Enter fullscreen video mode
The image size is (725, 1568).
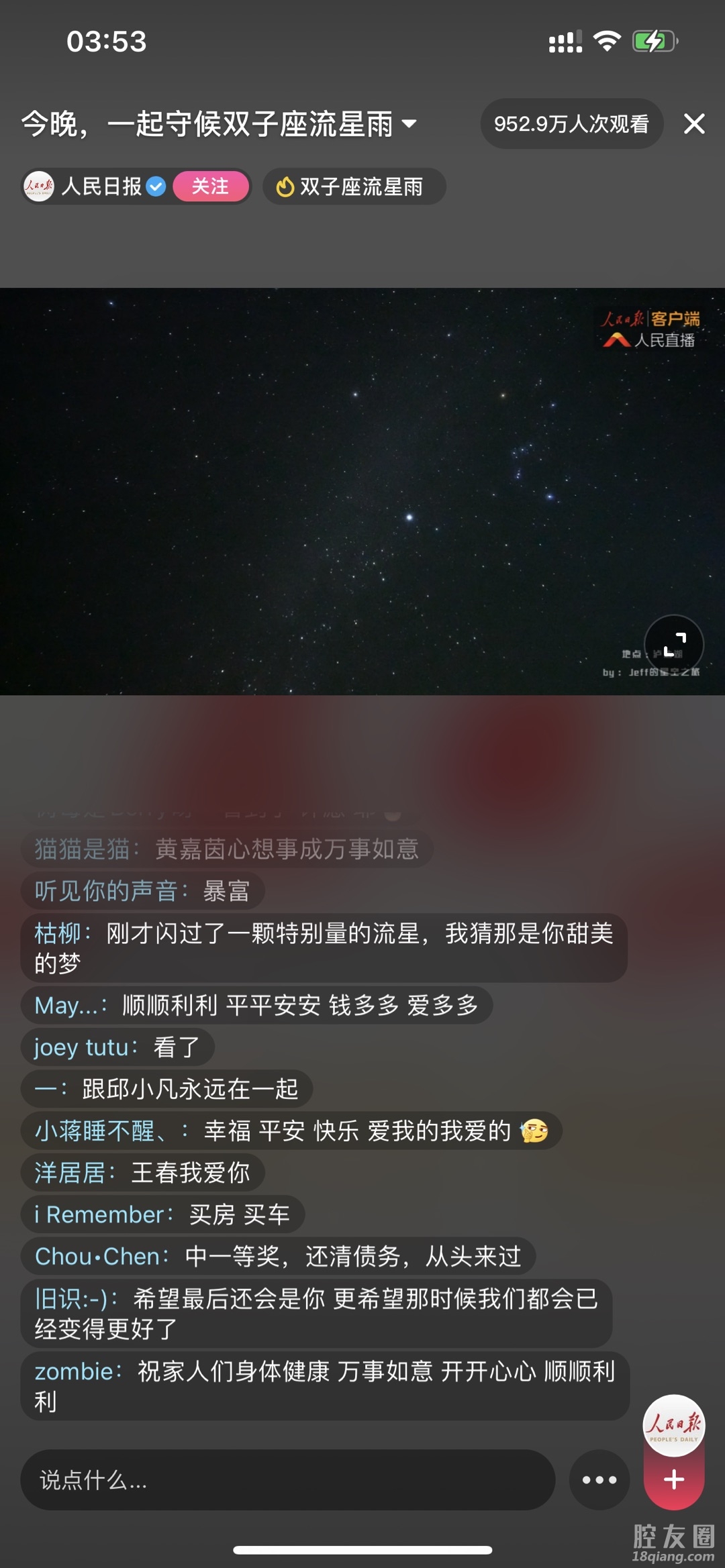674,645
